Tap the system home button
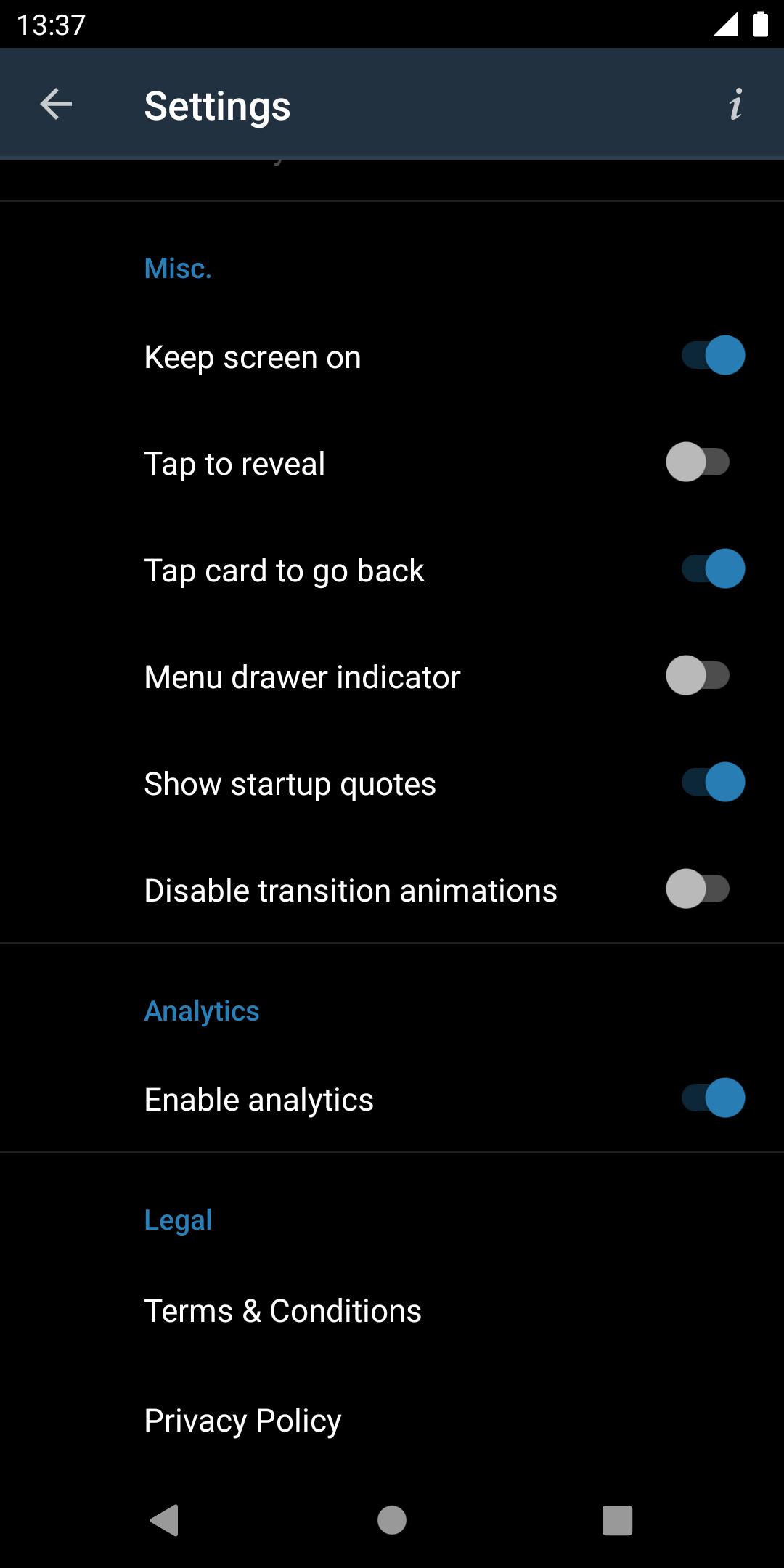Screen dimensions: 784x1568 click(392, 1520)
